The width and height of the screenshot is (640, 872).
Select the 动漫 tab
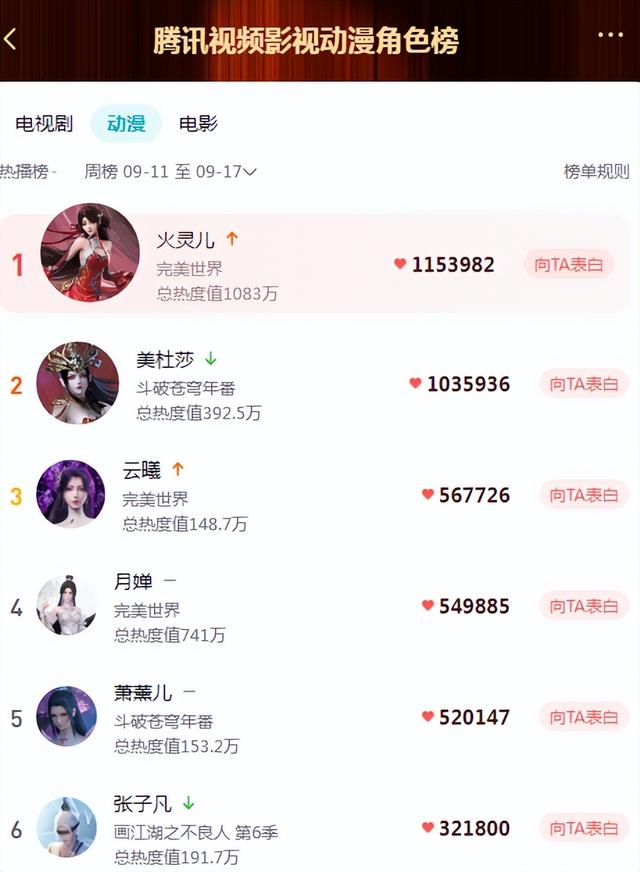tap(126, 124)
